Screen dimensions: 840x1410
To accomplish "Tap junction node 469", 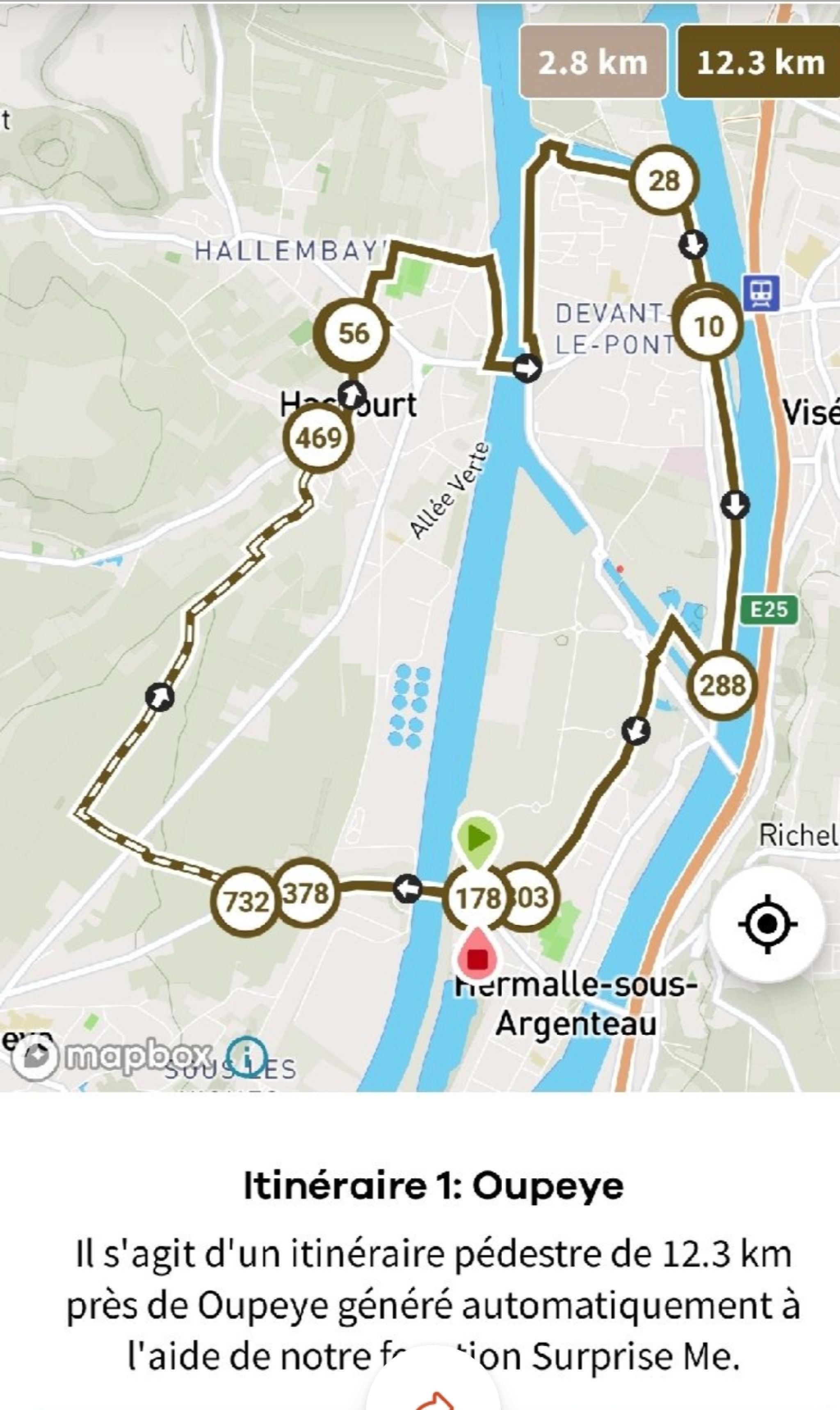I will click(x=319, y=438).
